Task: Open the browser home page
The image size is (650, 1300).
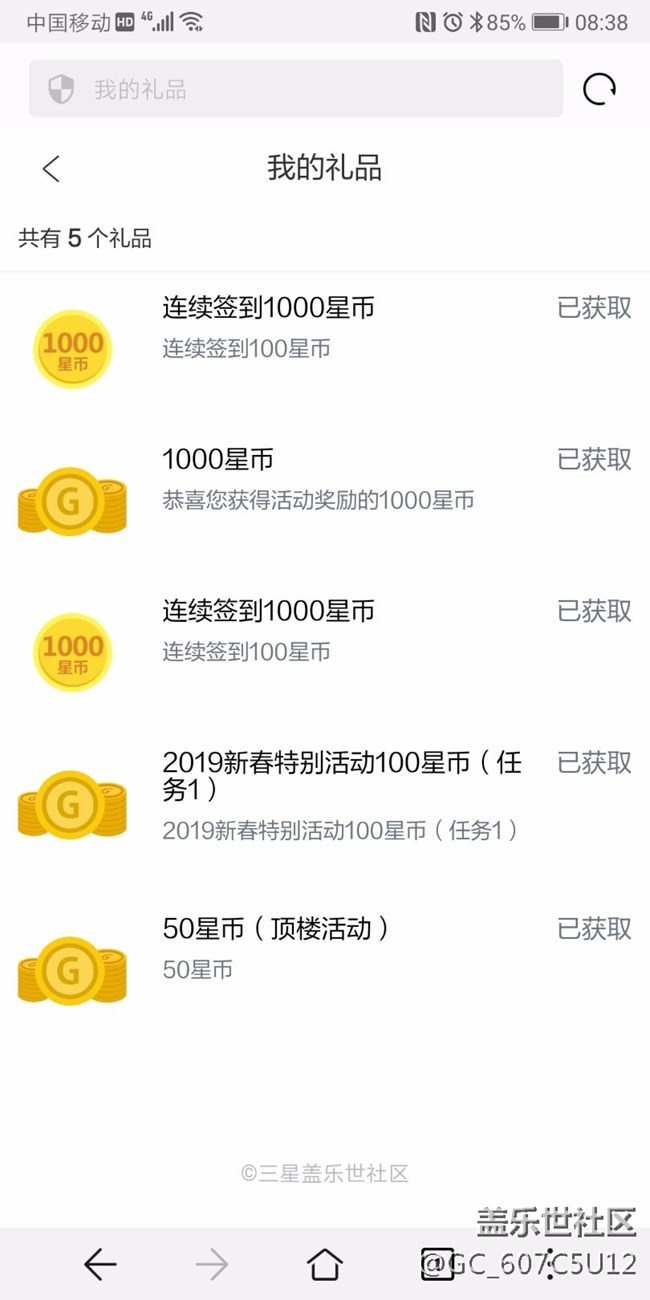Action: coord(325,1265)
